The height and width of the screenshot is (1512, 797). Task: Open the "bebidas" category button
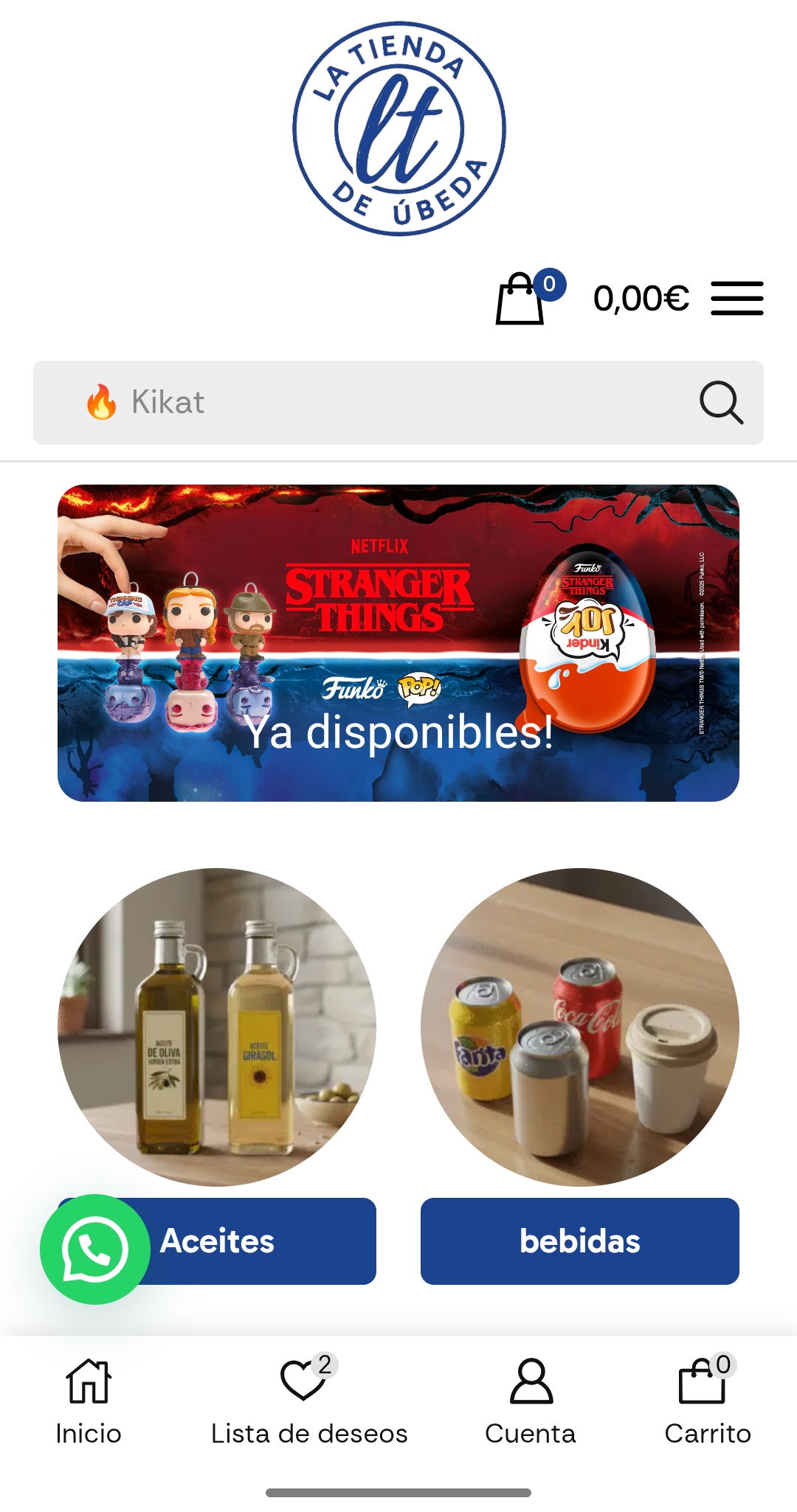580,1241
